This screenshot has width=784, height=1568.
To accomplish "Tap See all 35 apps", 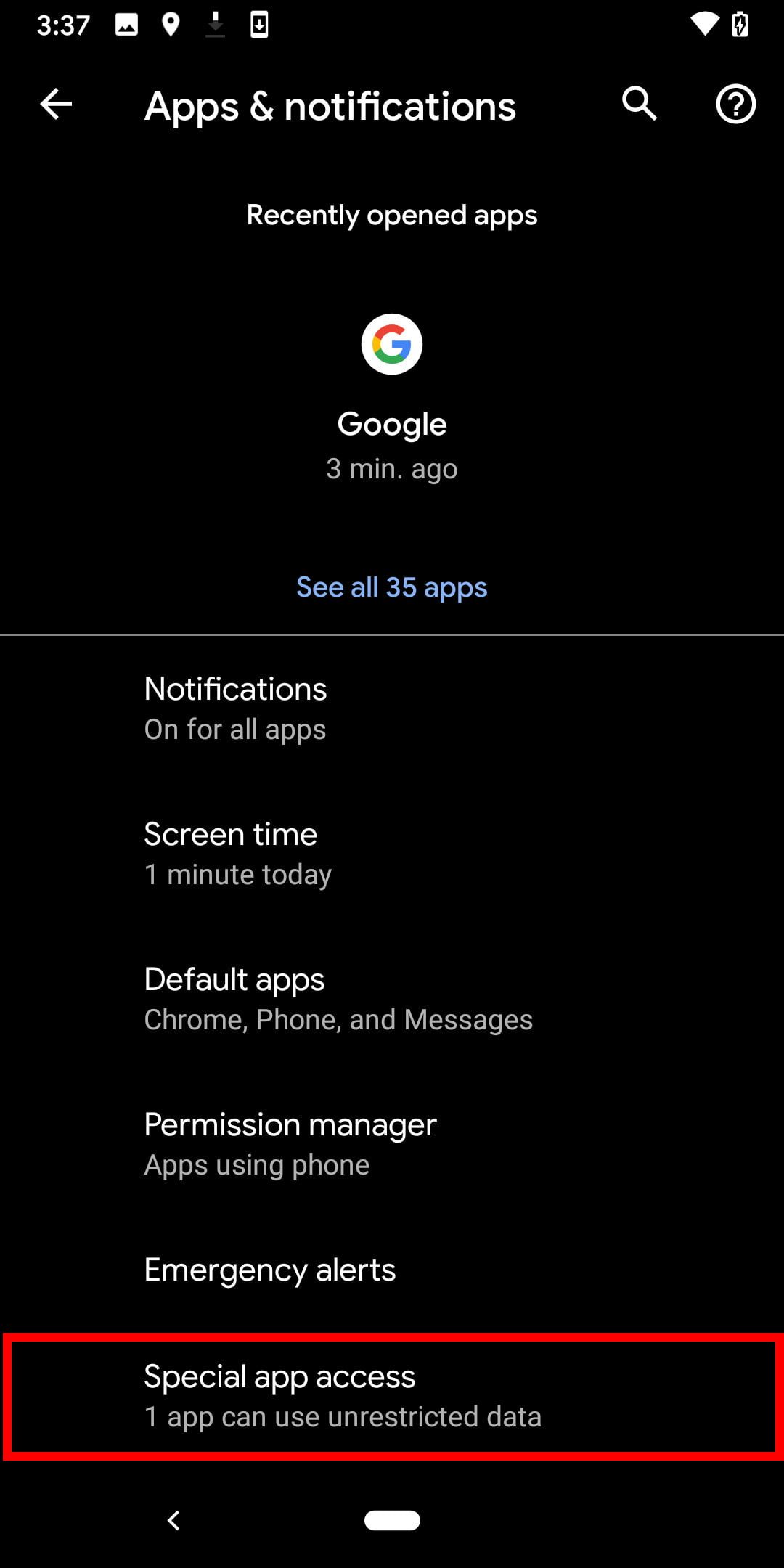I will point(392,587).
